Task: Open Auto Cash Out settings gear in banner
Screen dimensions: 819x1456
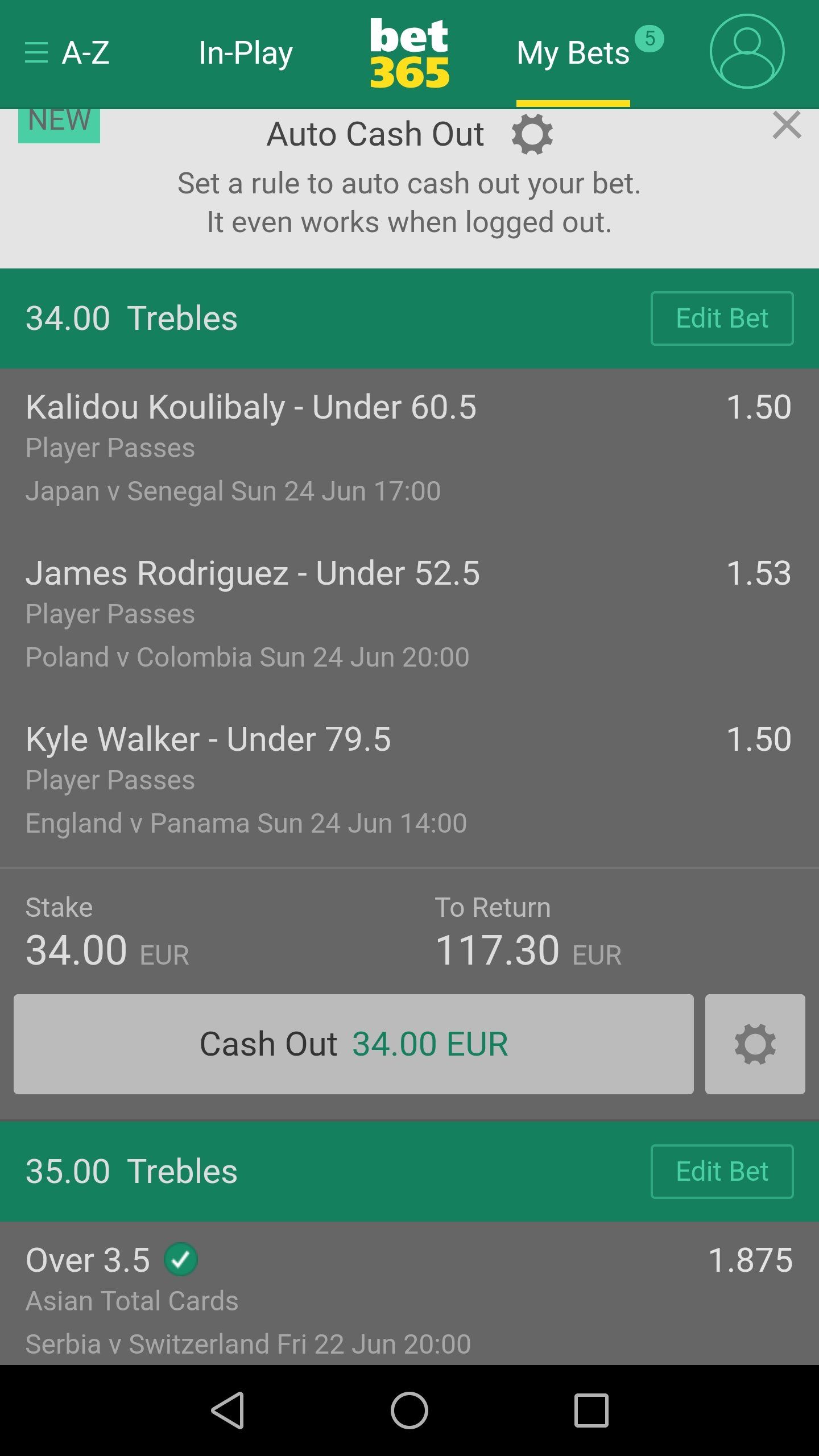Action: pyautogui.click(x=532, y=135)
